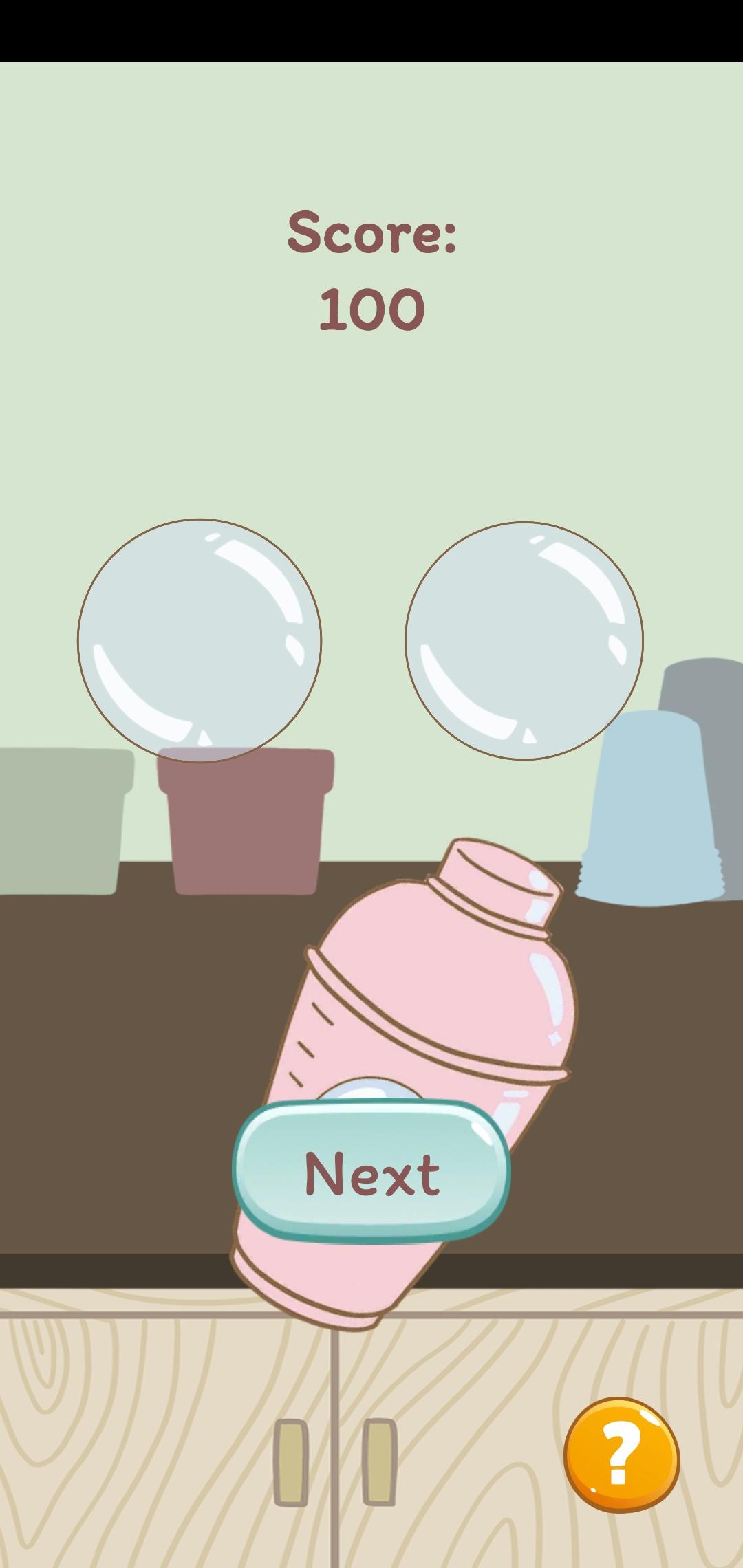Tap the Score label
The width and height of the screenshot is (743, 1568).
click(x=371, y=237)
